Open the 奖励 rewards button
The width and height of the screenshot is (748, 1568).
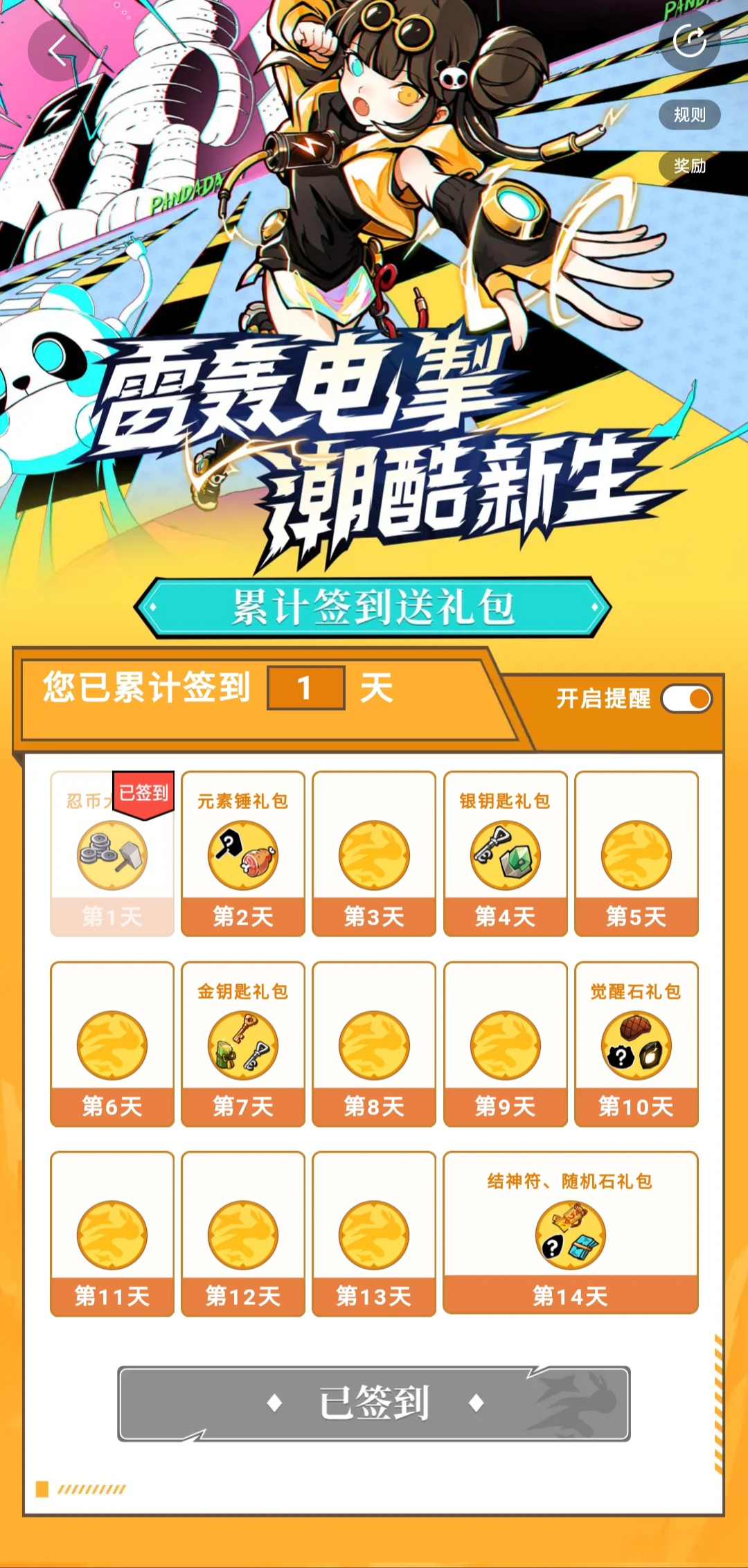[x=689, y=166]
